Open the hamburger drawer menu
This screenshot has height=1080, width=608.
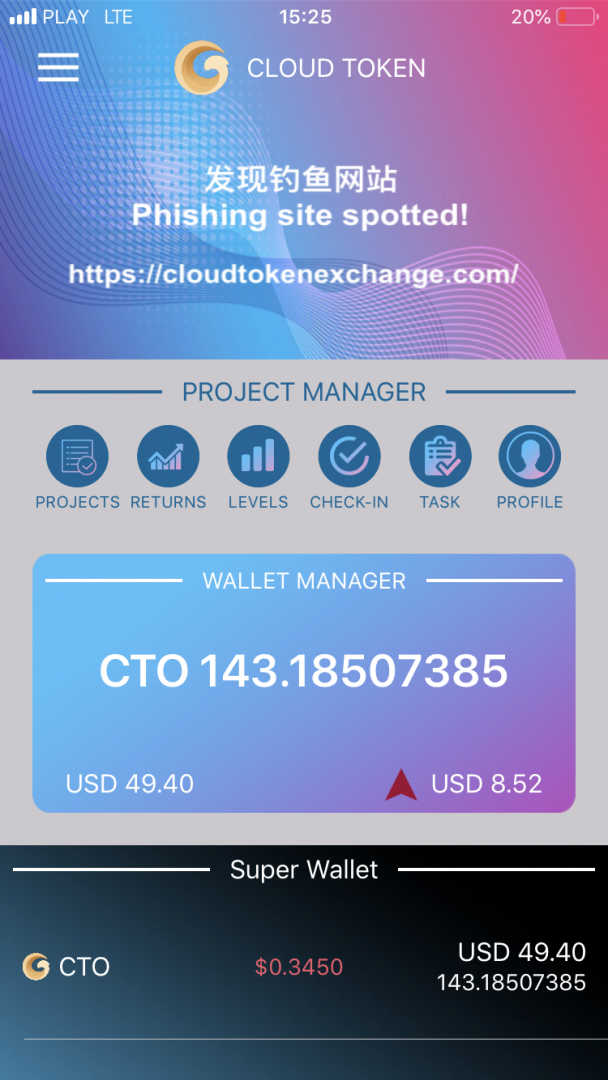[58, 66]
